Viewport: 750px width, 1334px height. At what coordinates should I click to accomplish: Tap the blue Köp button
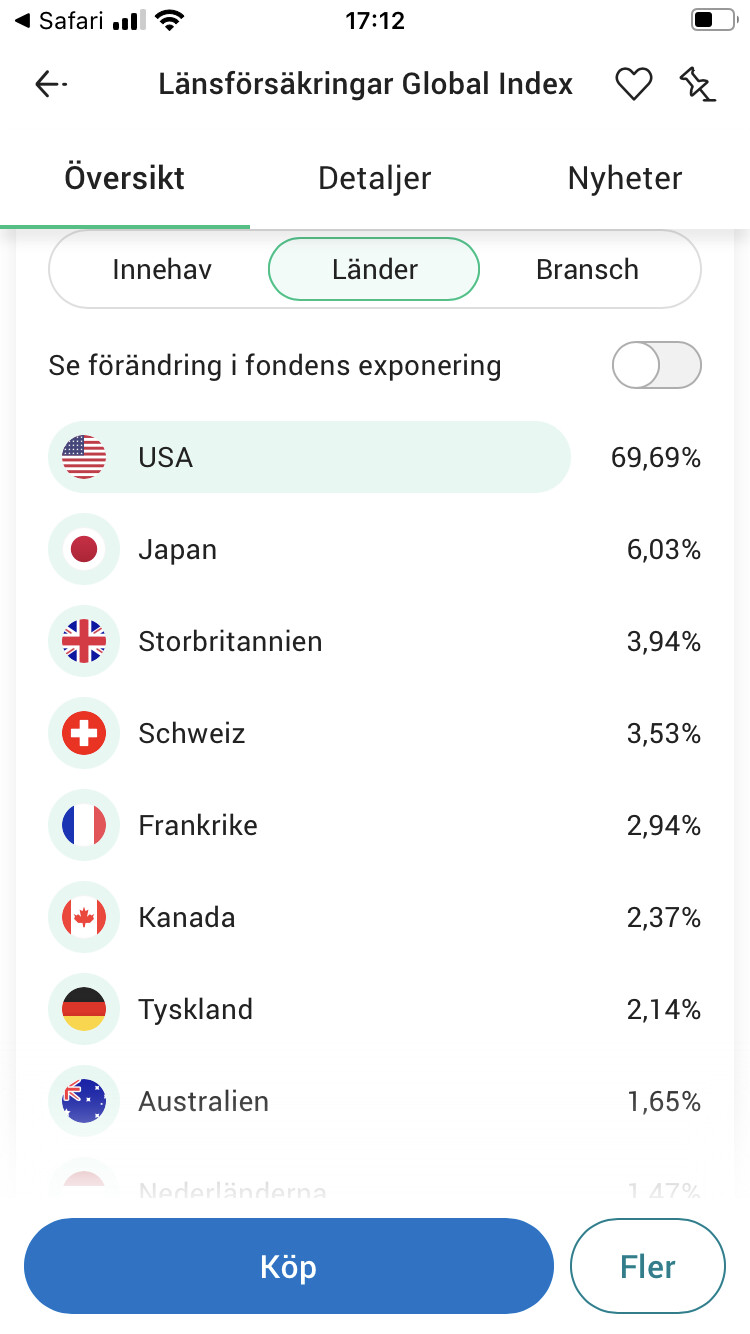click(288, 1266)
